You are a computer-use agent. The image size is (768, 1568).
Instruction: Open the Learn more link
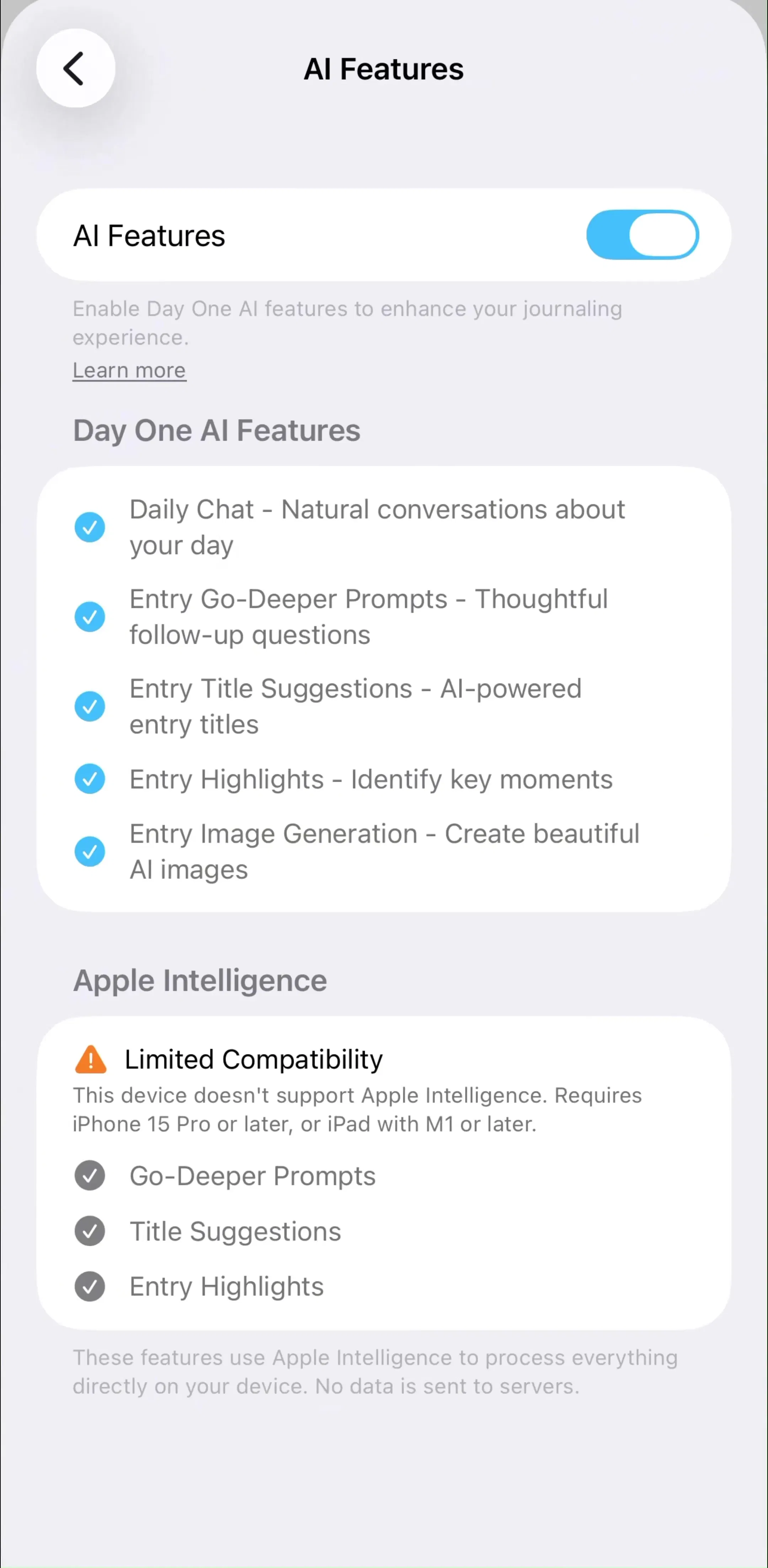click(x=129, y=370)
